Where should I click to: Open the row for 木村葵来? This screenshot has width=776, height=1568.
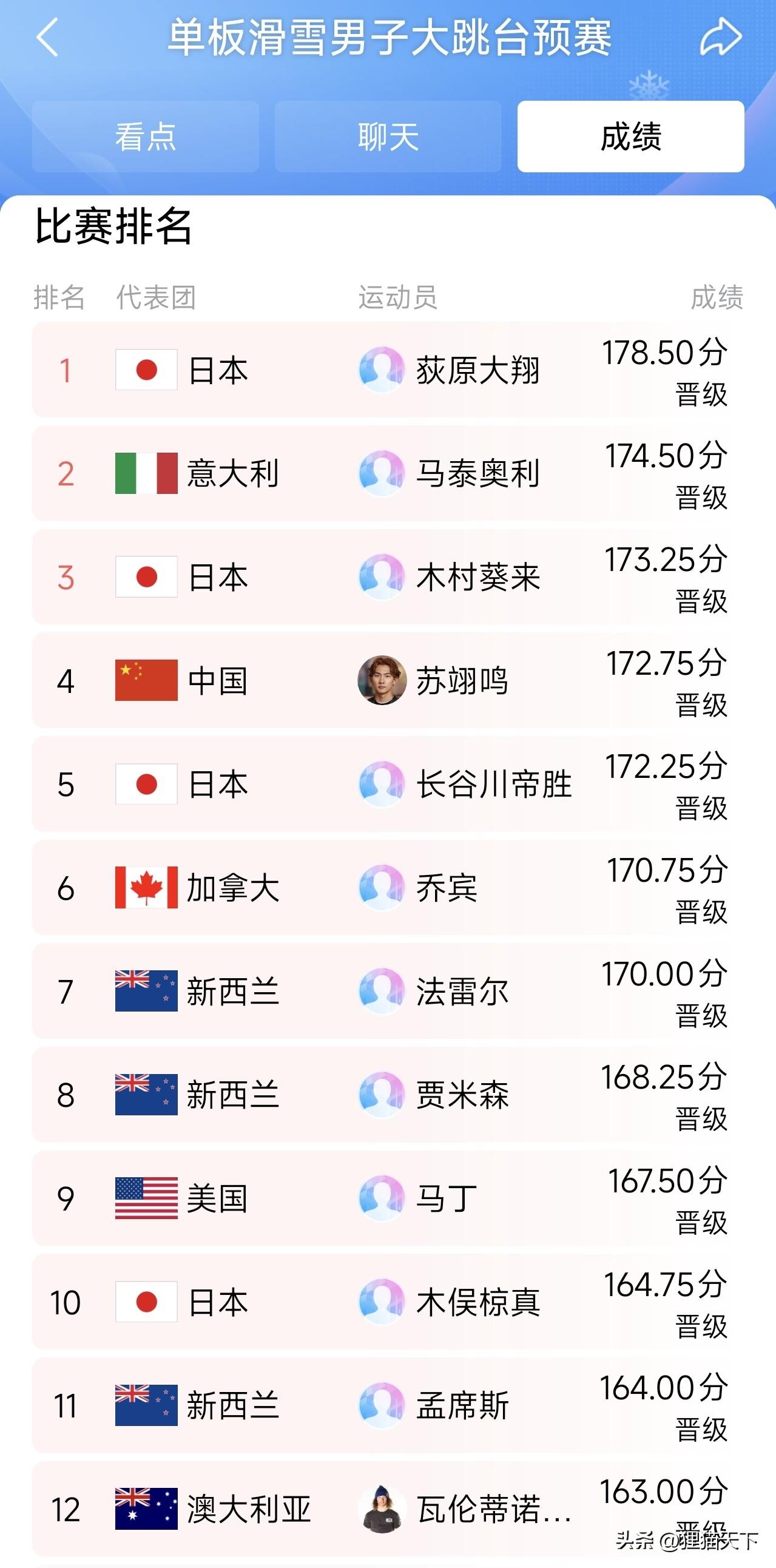477,577
